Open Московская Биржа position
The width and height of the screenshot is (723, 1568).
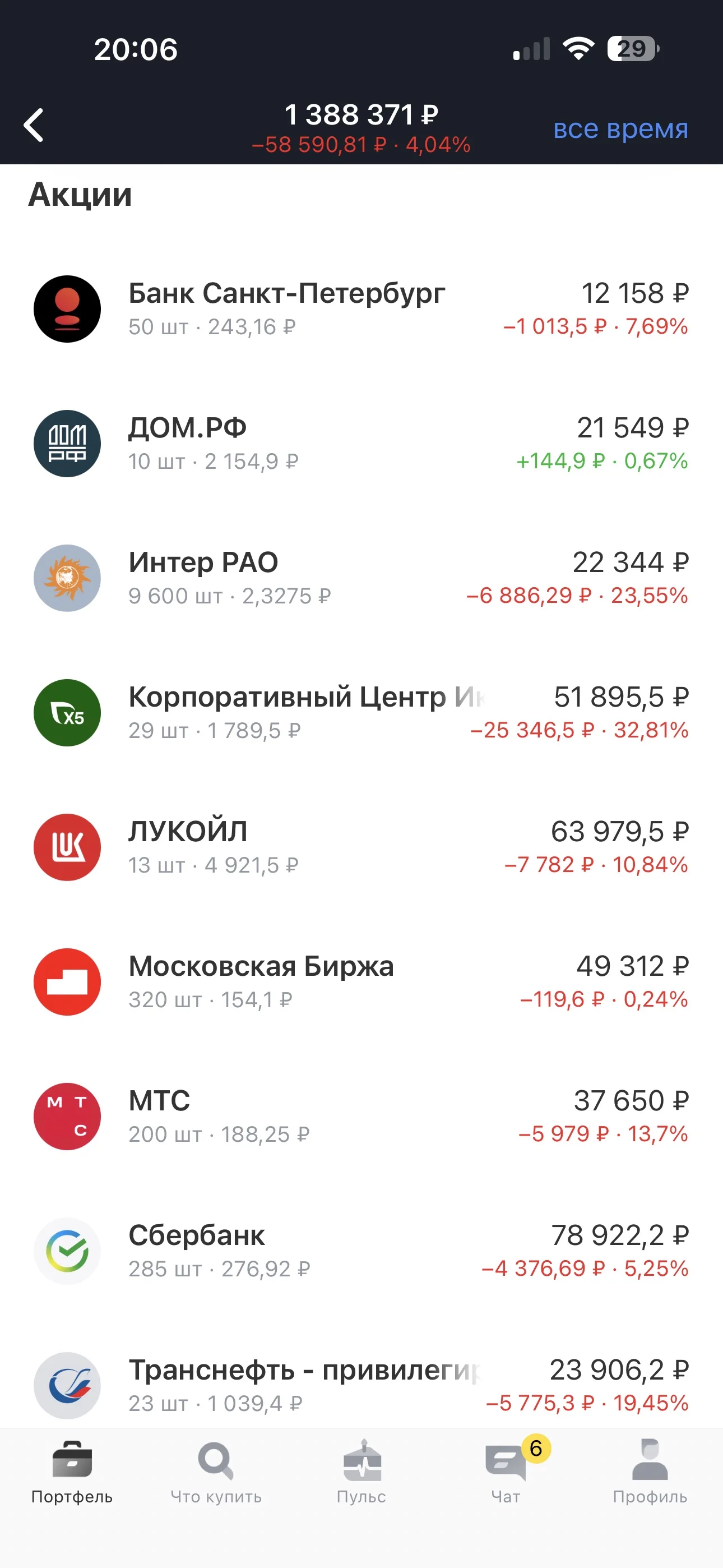(361, 982)
